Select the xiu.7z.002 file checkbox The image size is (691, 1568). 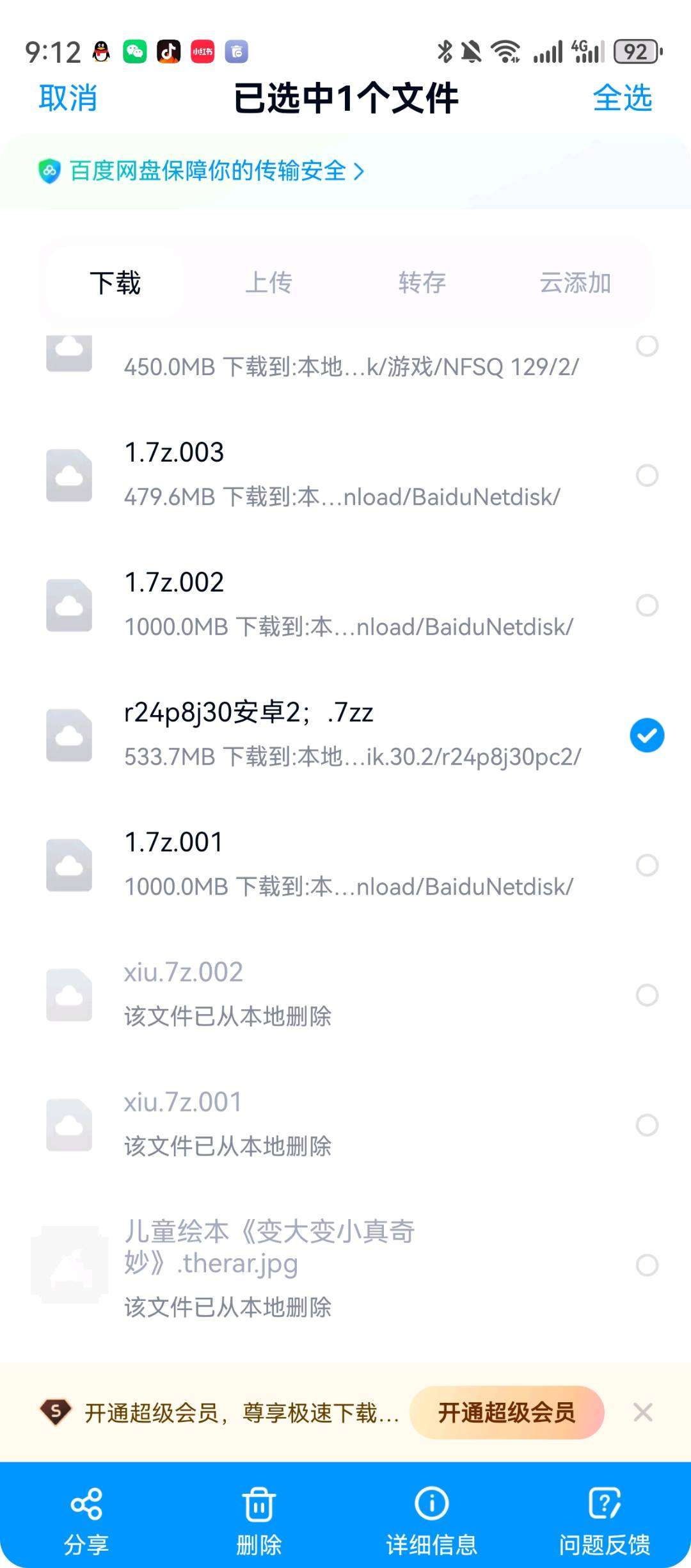pos(647,995)
